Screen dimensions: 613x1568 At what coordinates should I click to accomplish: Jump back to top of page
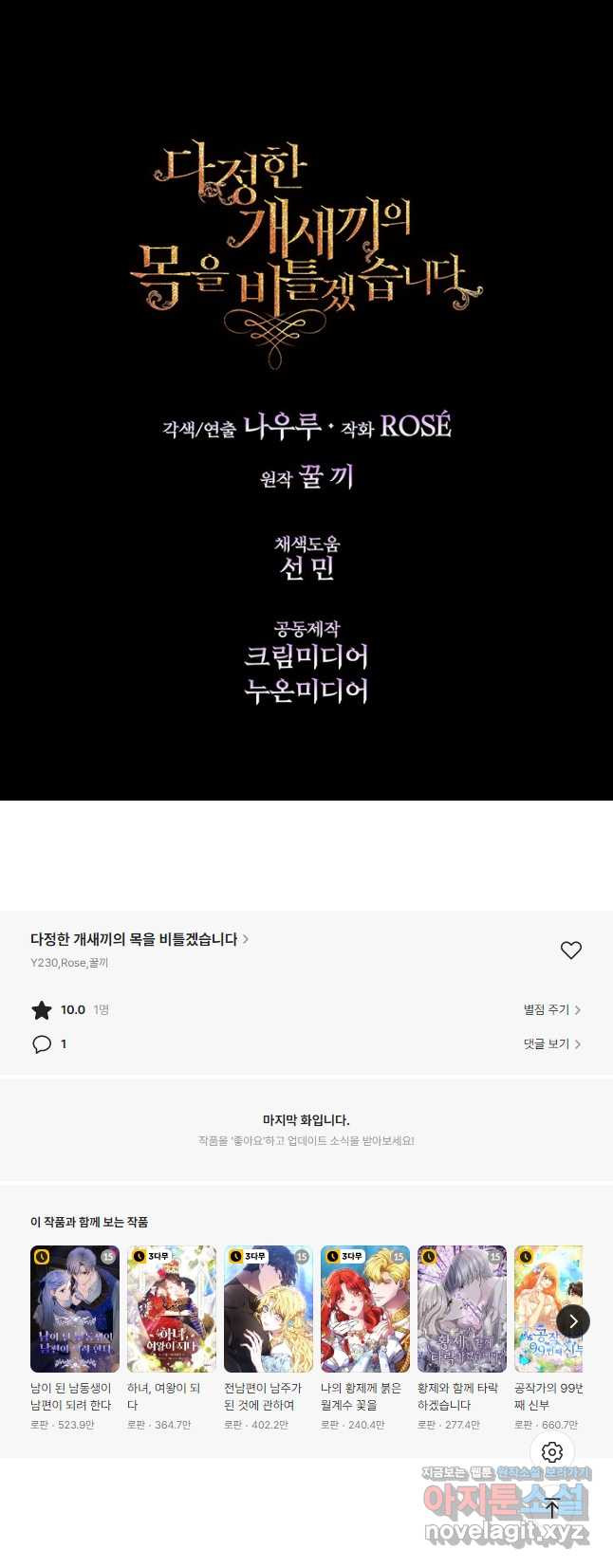click(551, 1507)
